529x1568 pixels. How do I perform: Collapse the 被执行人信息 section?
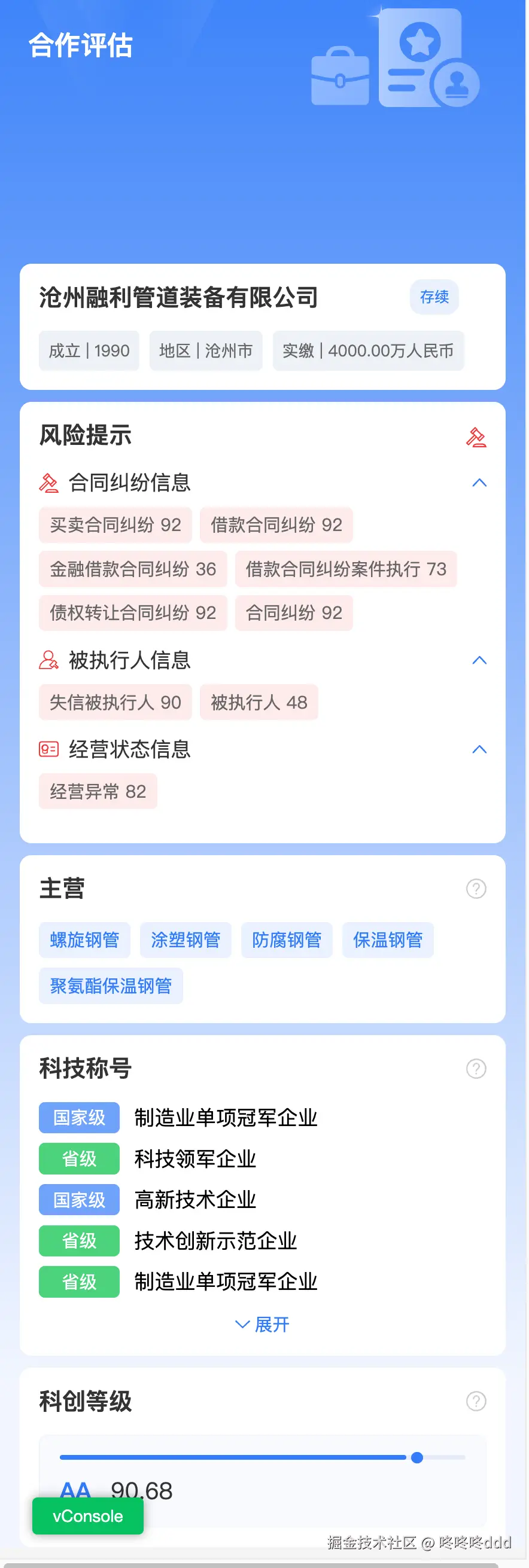coord(479,660)
